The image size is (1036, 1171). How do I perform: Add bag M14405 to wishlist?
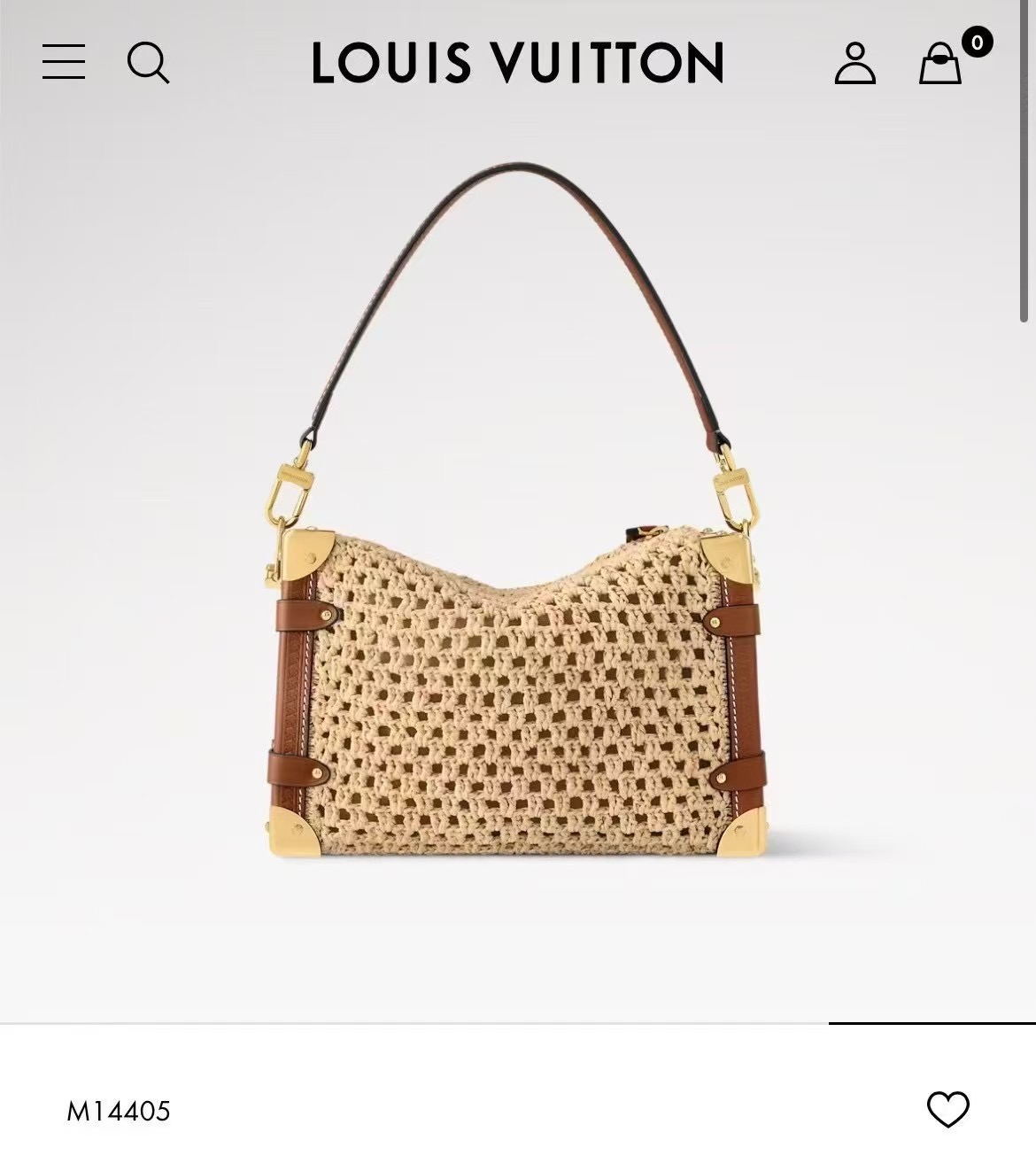coord(947,1109)
